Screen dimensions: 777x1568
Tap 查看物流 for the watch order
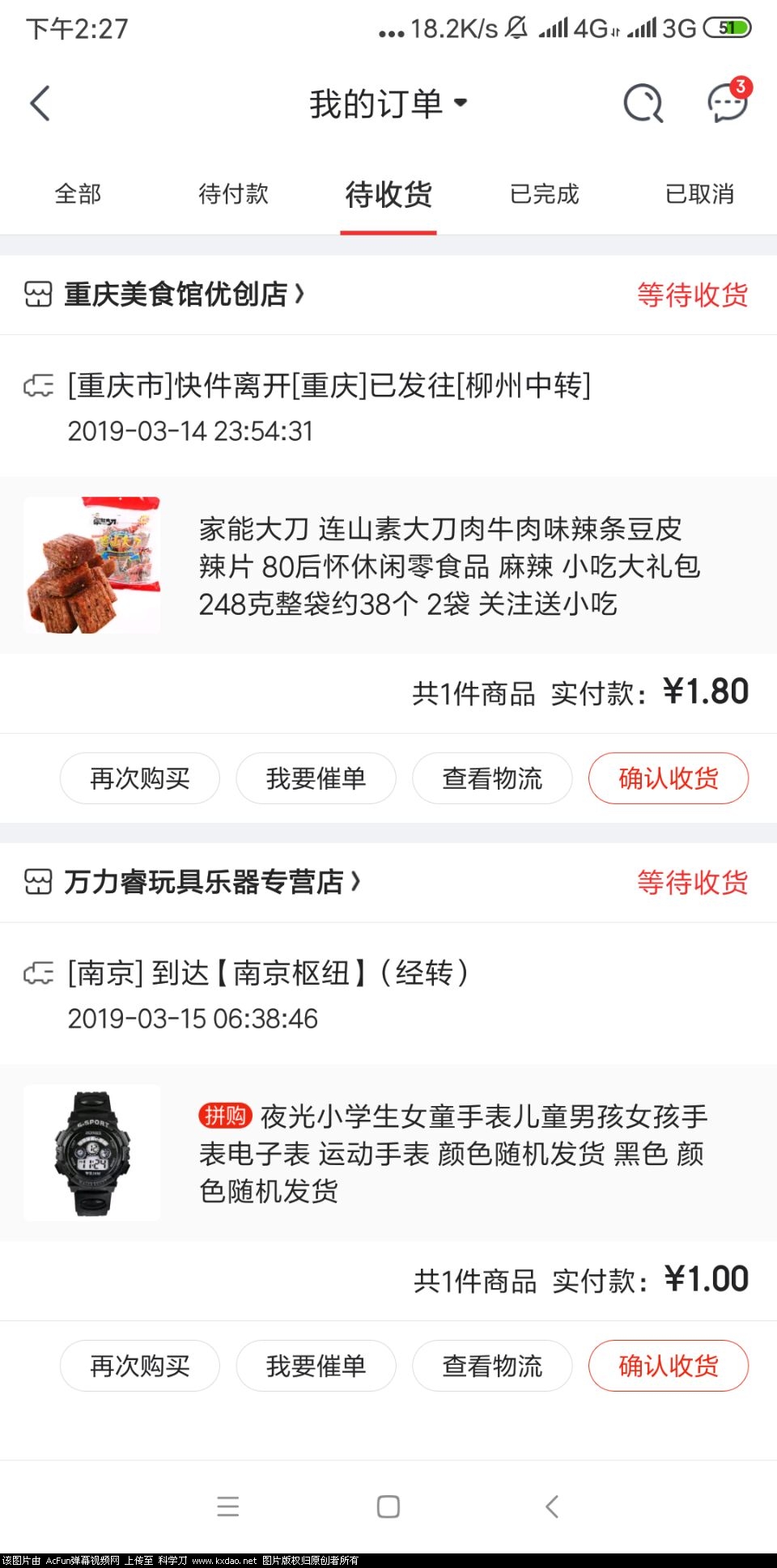pos(491,1366)
